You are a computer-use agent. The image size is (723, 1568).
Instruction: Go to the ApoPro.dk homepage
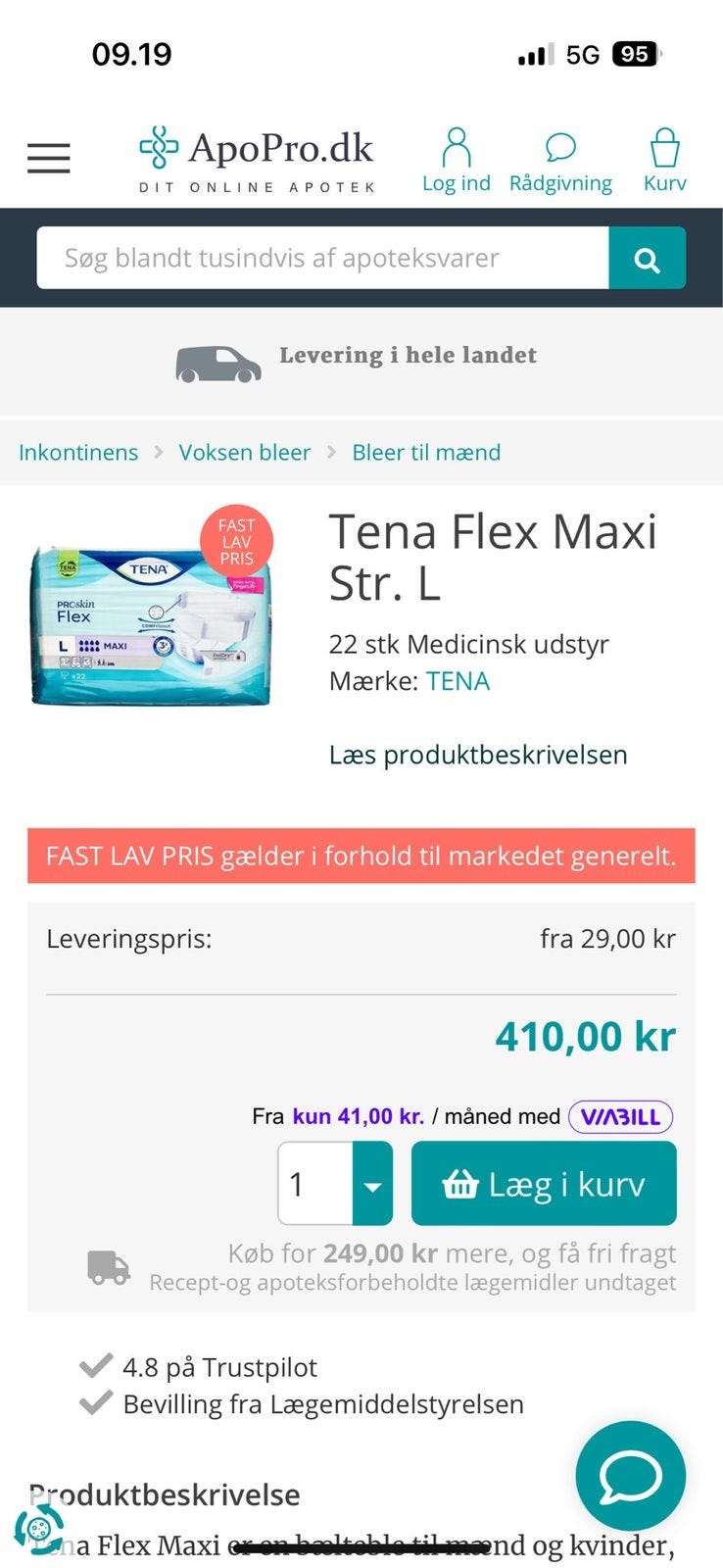coord(257,159)
